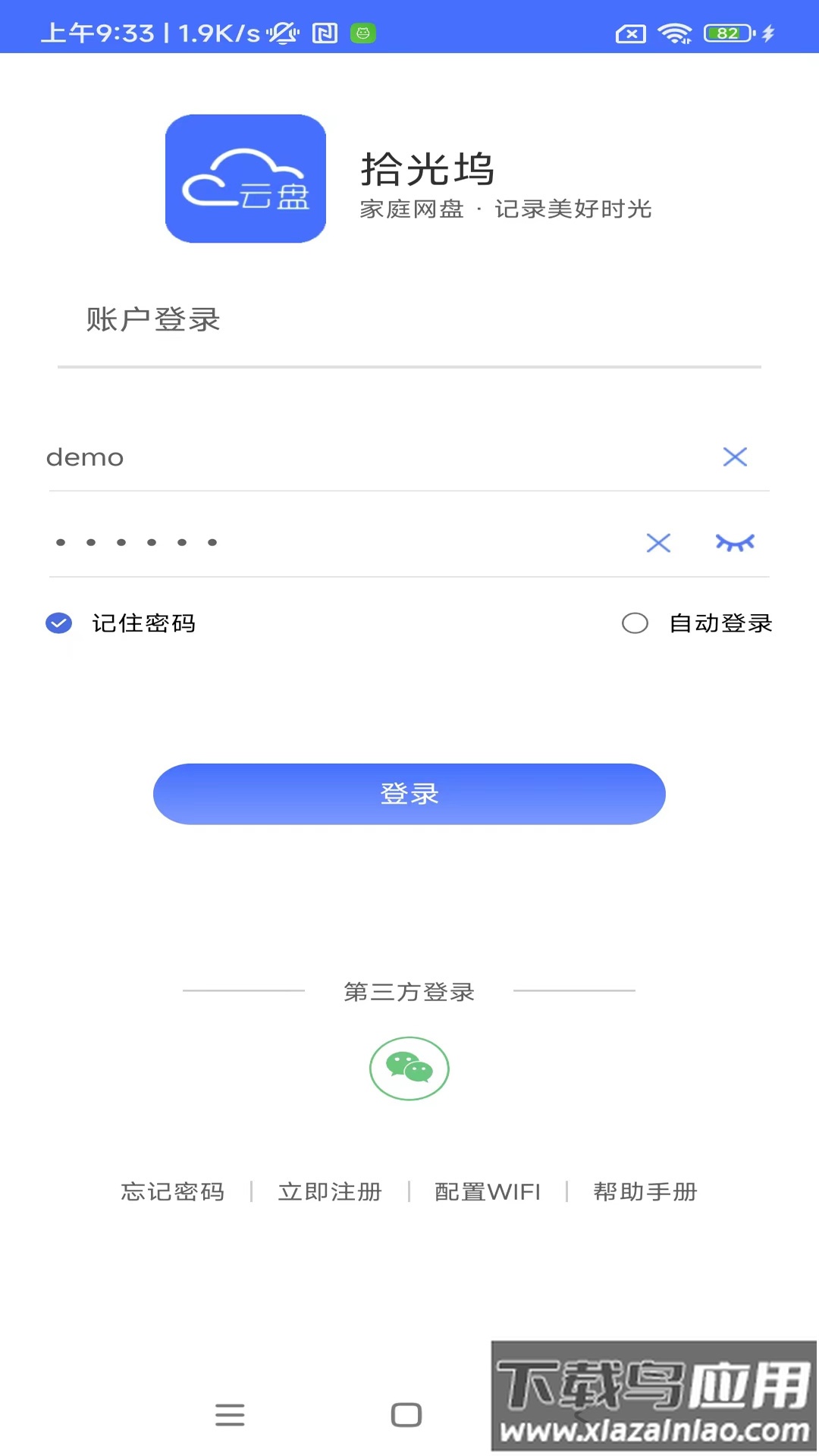Tap 忘记密码 forgot password link
This screenshot has width=819, height=1456.
coord(171,1191)
